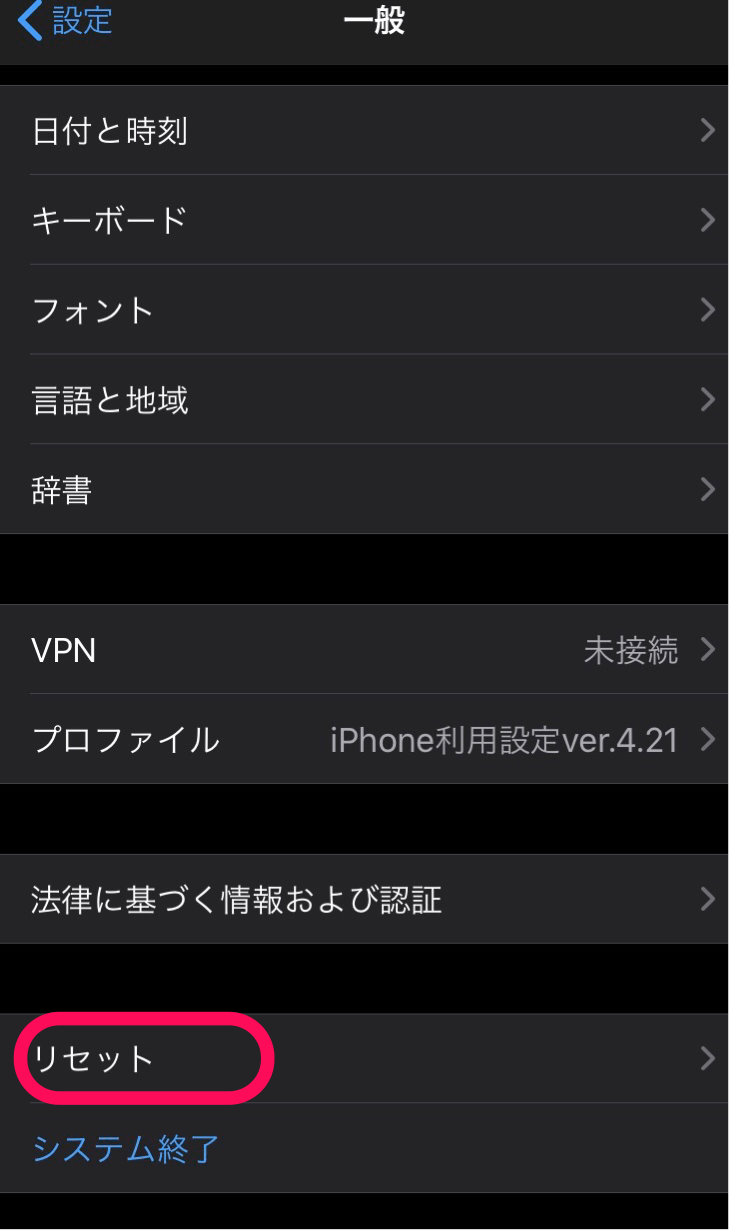This screenshot has height=1230, width=729.
Task: Tap the chevron beside 言語と地域
Action: point(707,400)
